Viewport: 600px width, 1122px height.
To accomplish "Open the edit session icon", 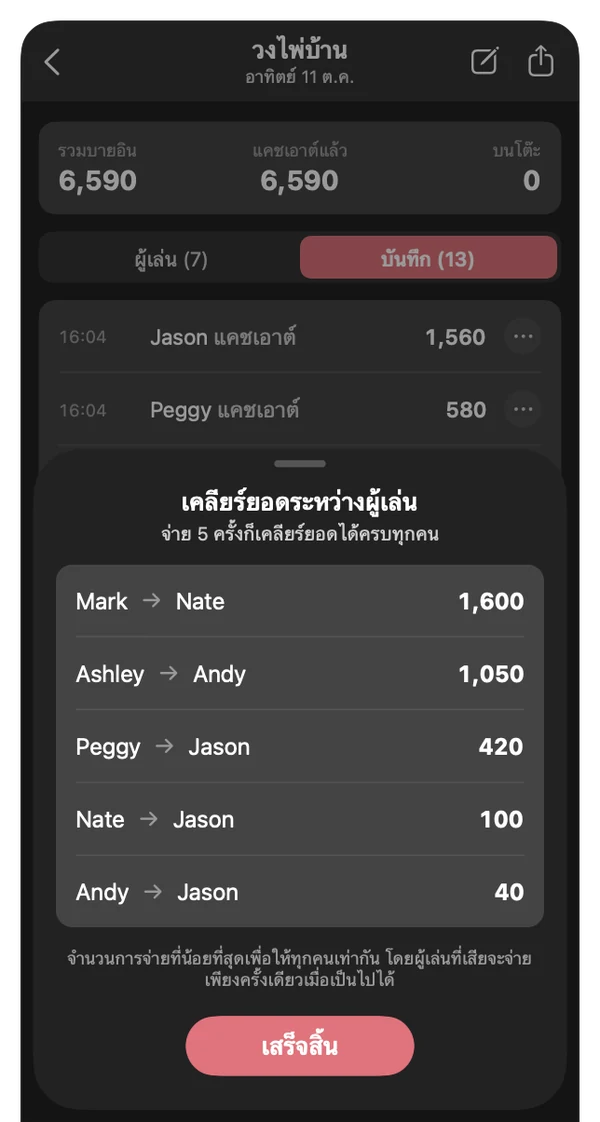I will 484,61.
